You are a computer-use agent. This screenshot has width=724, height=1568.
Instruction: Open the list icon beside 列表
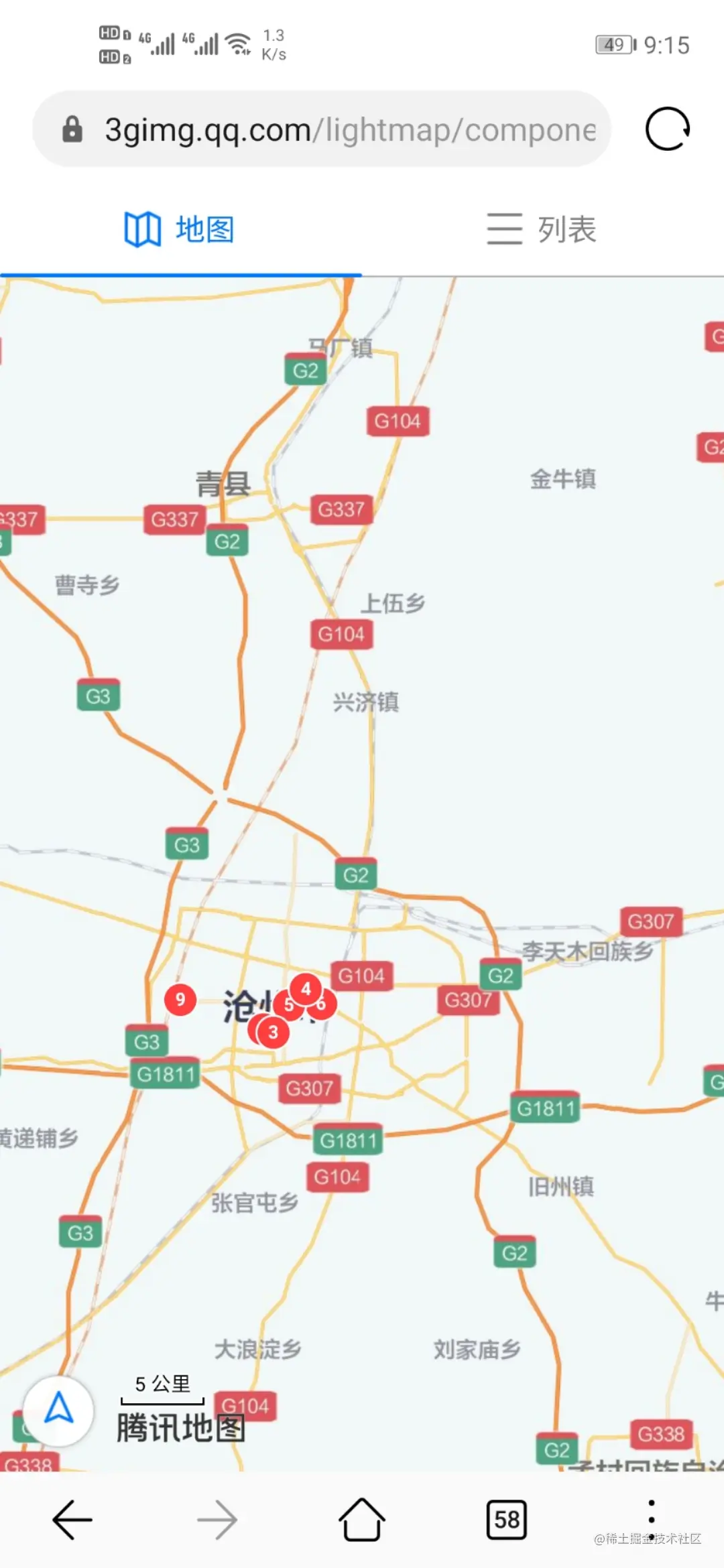coord(504,228)
